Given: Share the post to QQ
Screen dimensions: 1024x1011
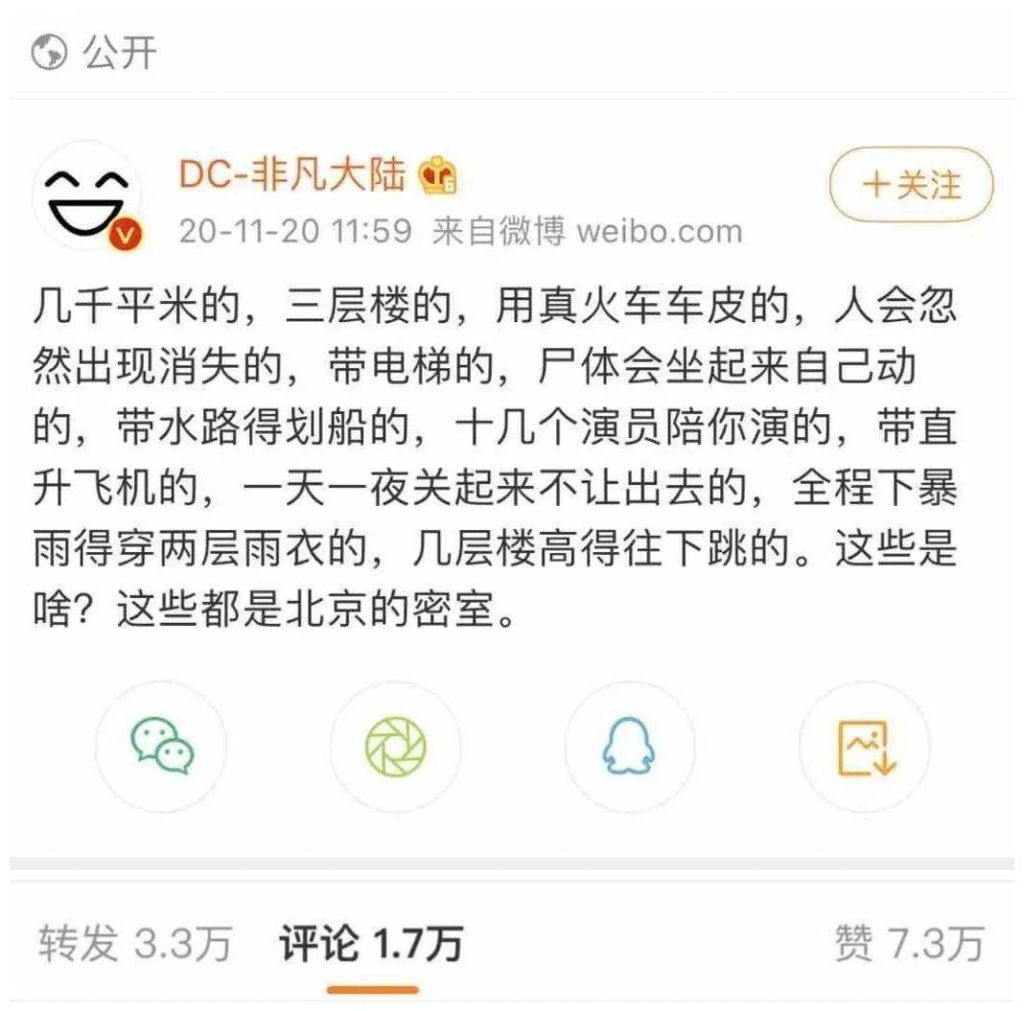Looking at the screenshot, I should (629, 746).
